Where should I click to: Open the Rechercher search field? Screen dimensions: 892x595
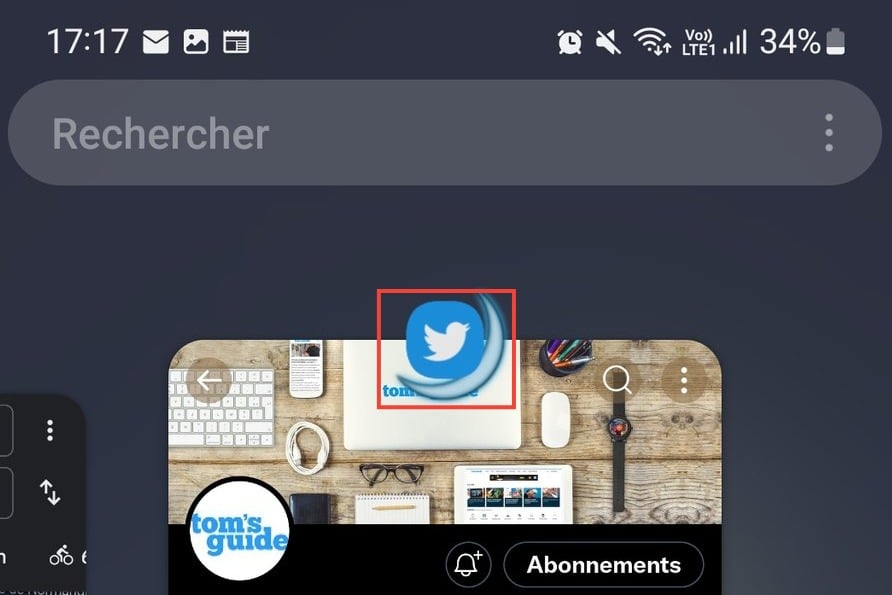(x=400, y=134)
